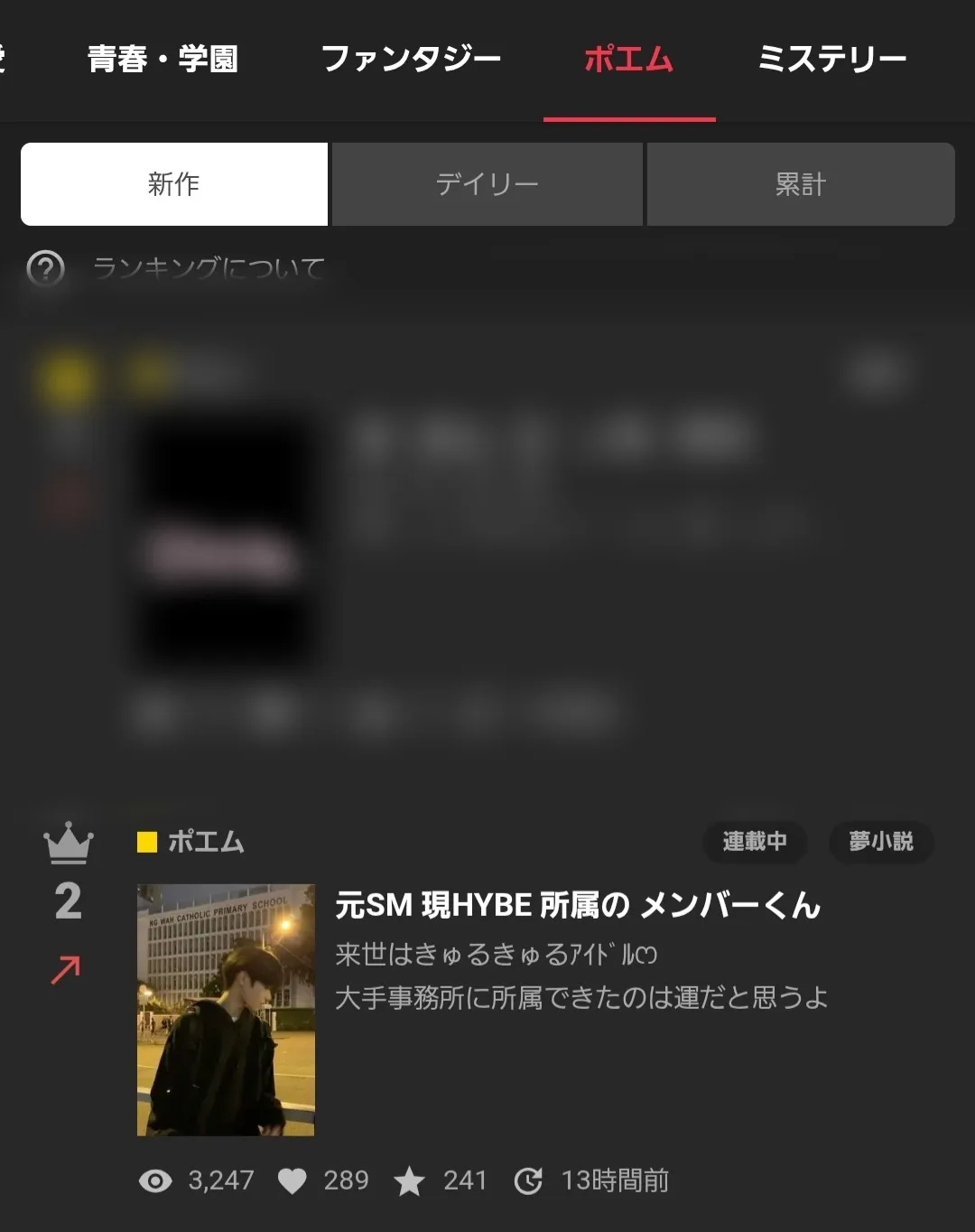Tap the 夢小説 tag chip
Image resolution: width=975 pixels, height=1232 pixels.
point(880,842)
